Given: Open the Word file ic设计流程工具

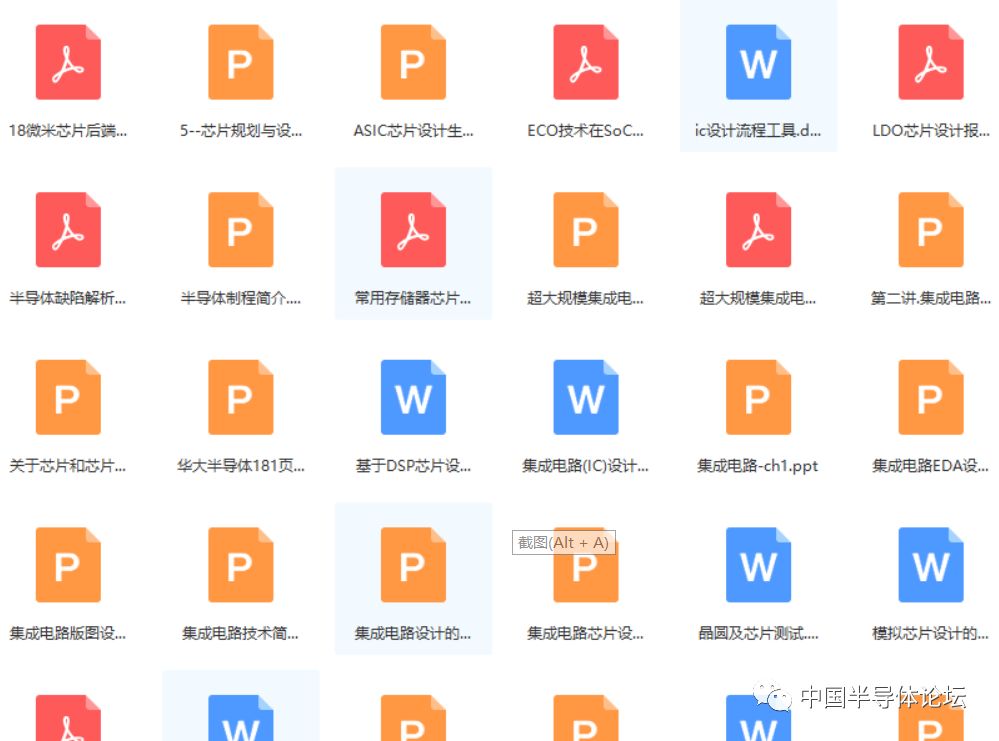Looking at the screenshot, I should click(759, 62).
